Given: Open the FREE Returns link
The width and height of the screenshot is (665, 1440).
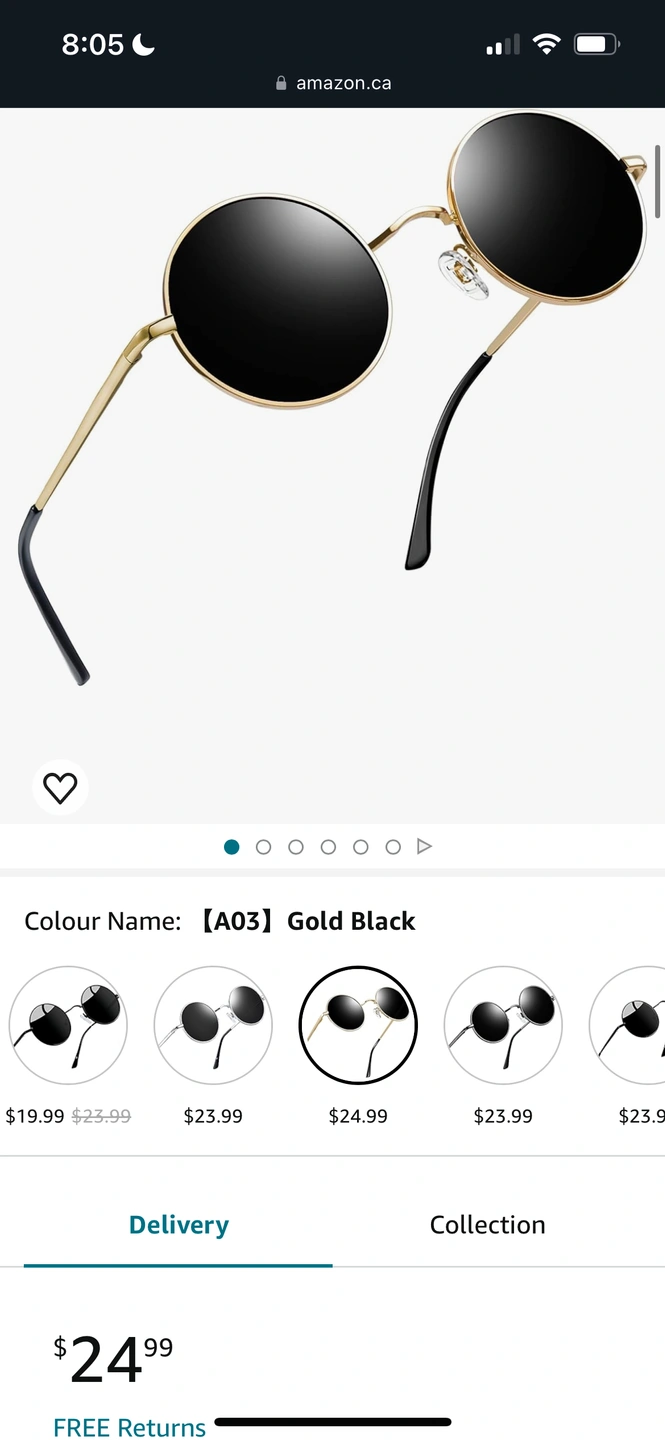Looking at the screenshot, I should point(130,1426).
